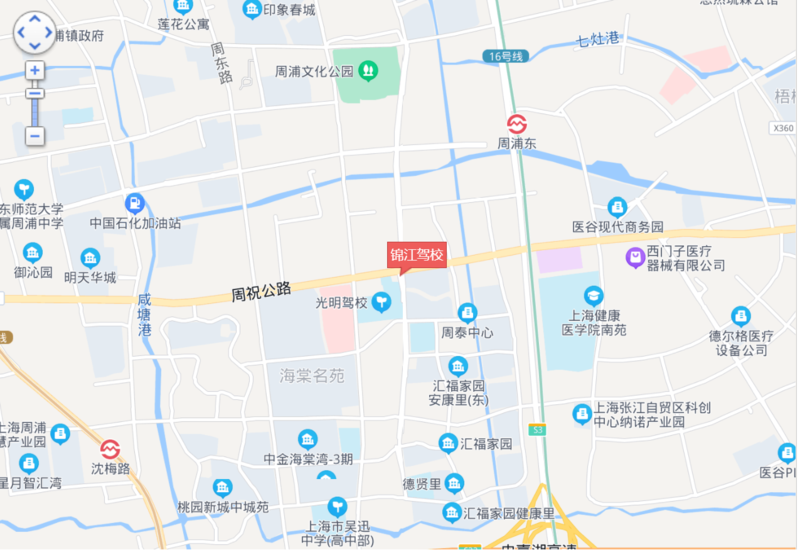Select the 沈梅路 metro station marker

110,449
